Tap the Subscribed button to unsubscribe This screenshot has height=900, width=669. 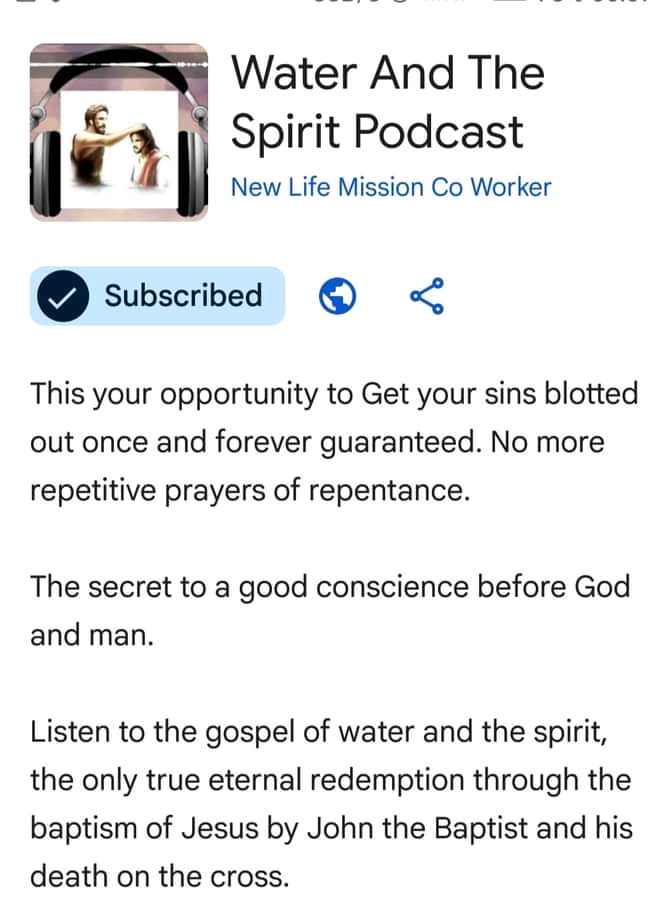[157, 296]
